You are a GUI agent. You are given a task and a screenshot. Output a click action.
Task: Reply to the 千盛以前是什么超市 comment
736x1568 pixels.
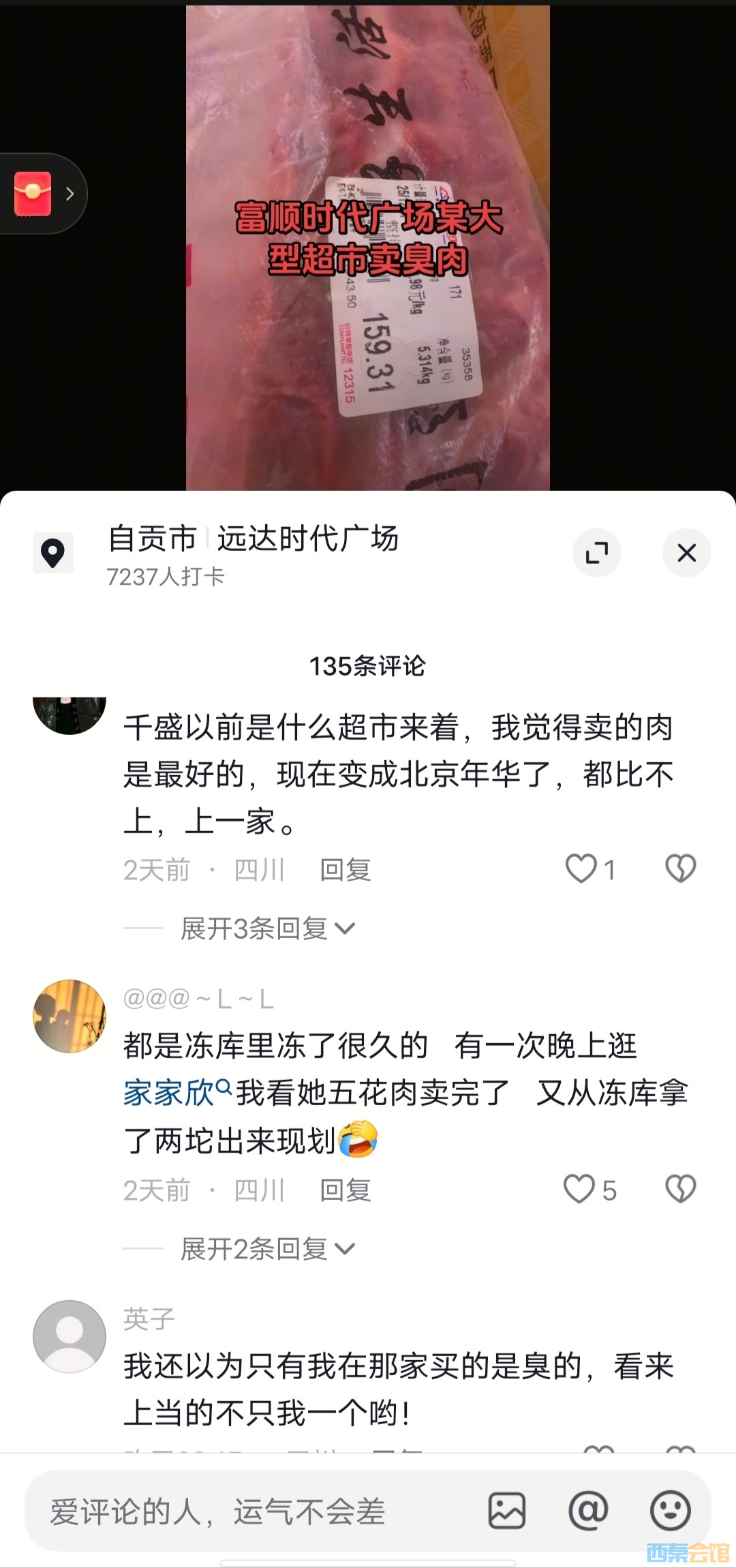(345, 871)
